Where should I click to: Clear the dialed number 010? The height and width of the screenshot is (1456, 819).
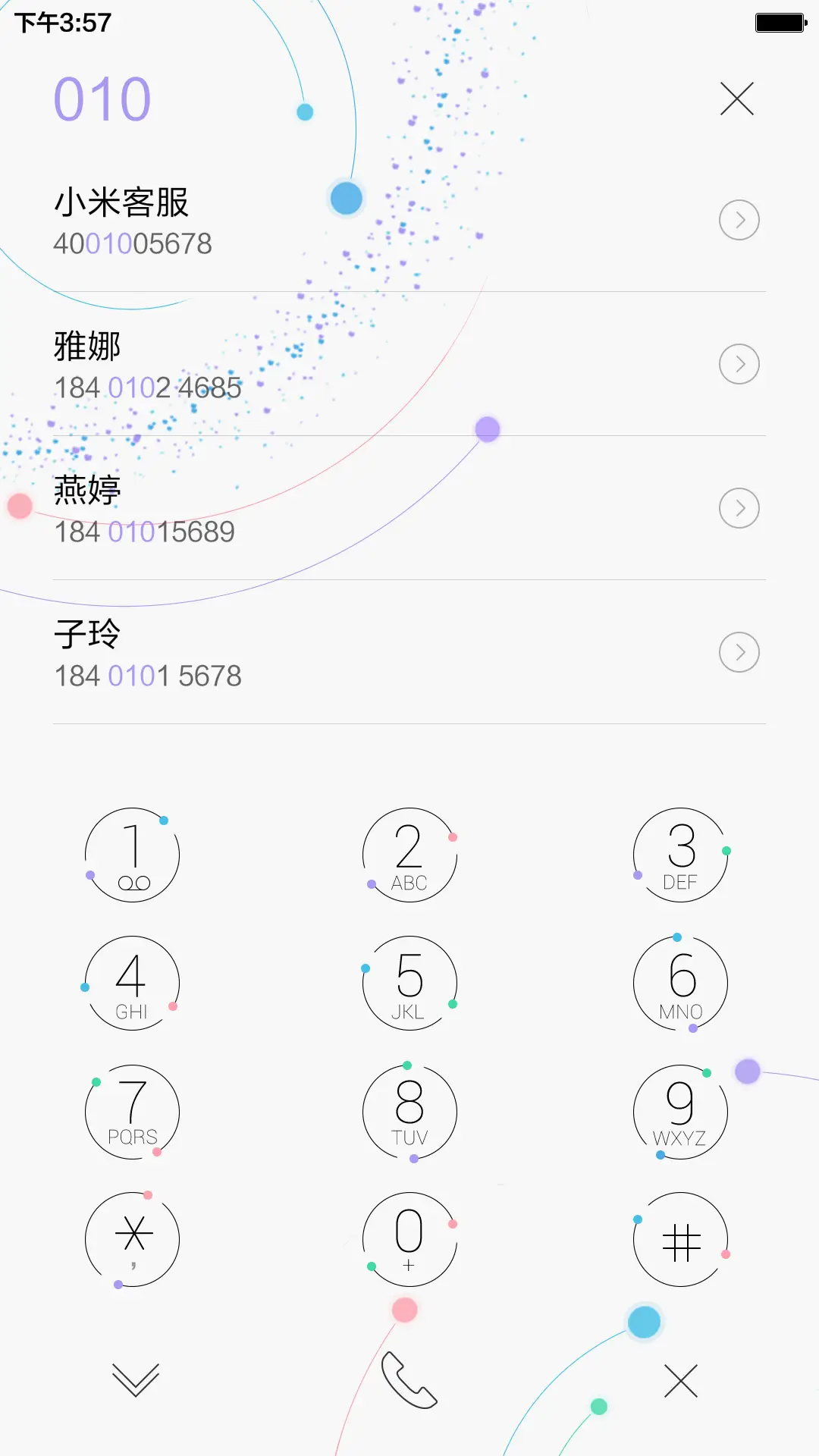(x=736, y=99)
